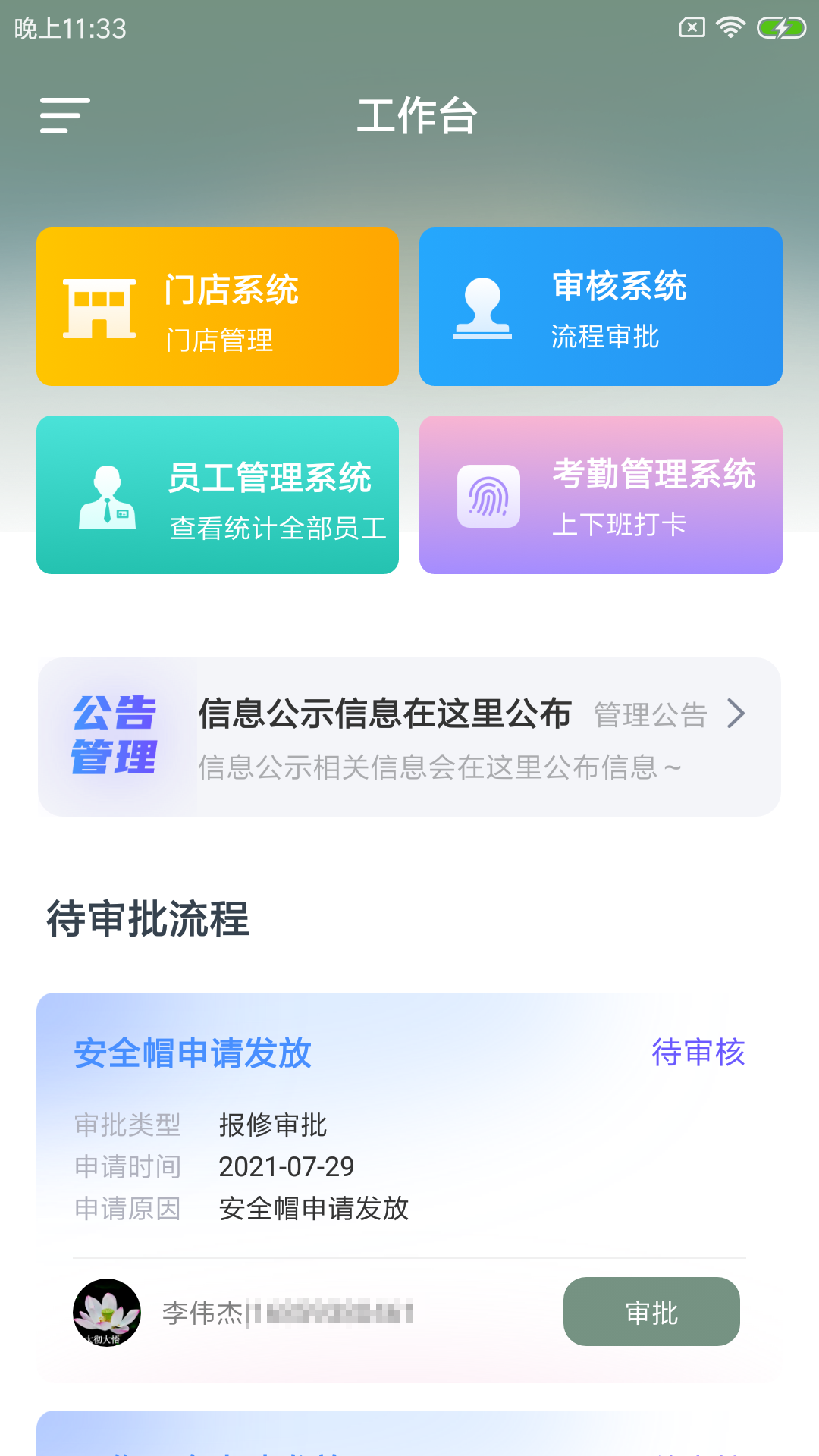This screenshot has width=819, height=1456.
Task: Click the 待审核 status label
Action: click(698, 1053)
